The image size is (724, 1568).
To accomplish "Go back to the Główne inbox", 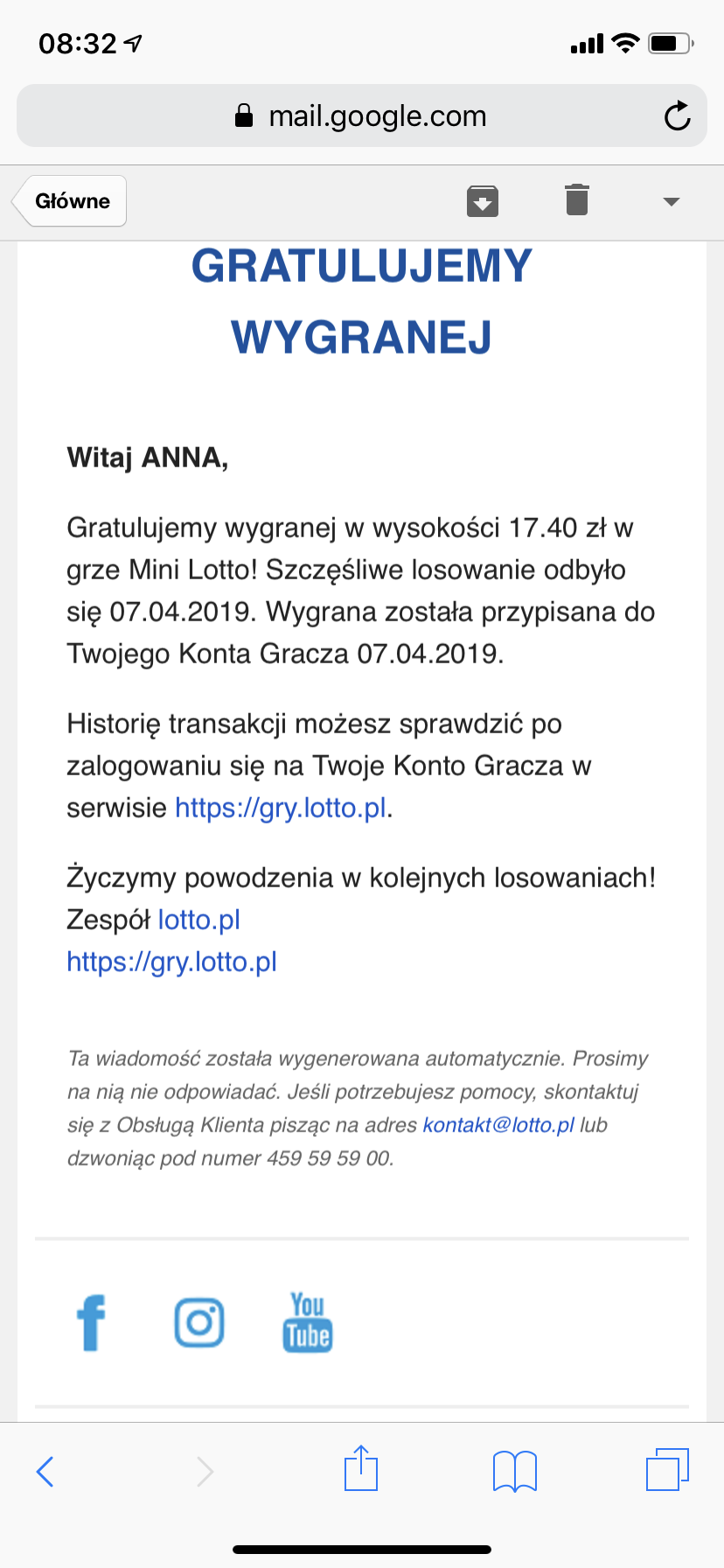I will (x=72, y=201).
